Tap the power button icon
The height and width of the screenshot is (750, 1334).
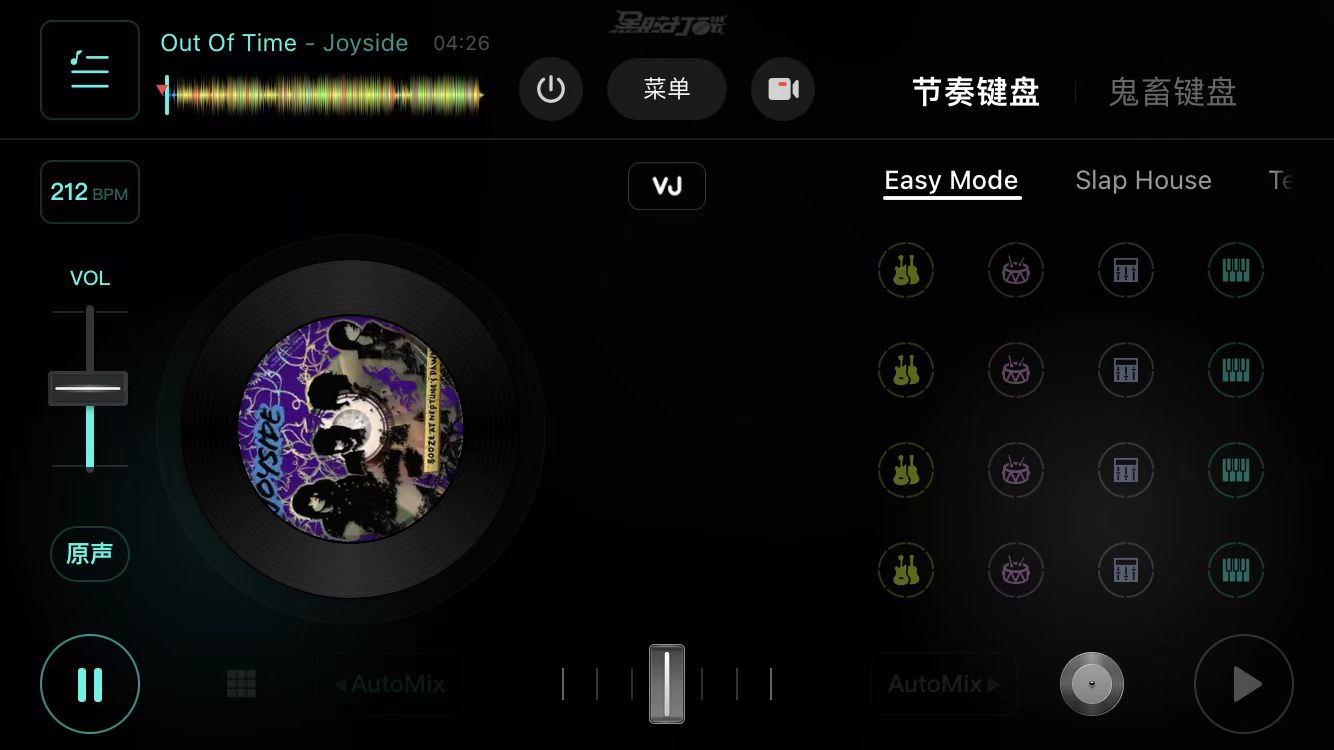(x=550, y=90)
